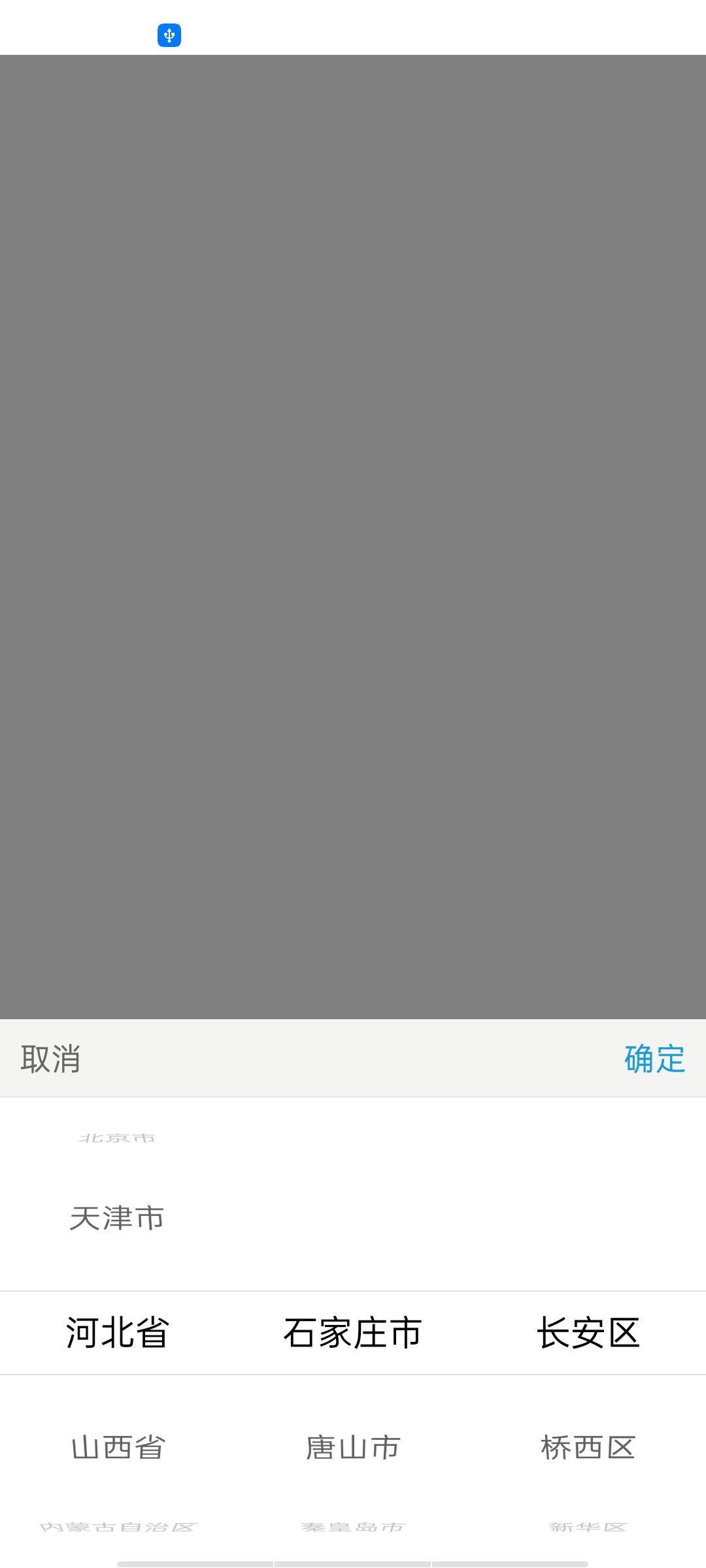Choose 山西省 in the province column
The image size is (706, 1568).
tap(118, 1447)
